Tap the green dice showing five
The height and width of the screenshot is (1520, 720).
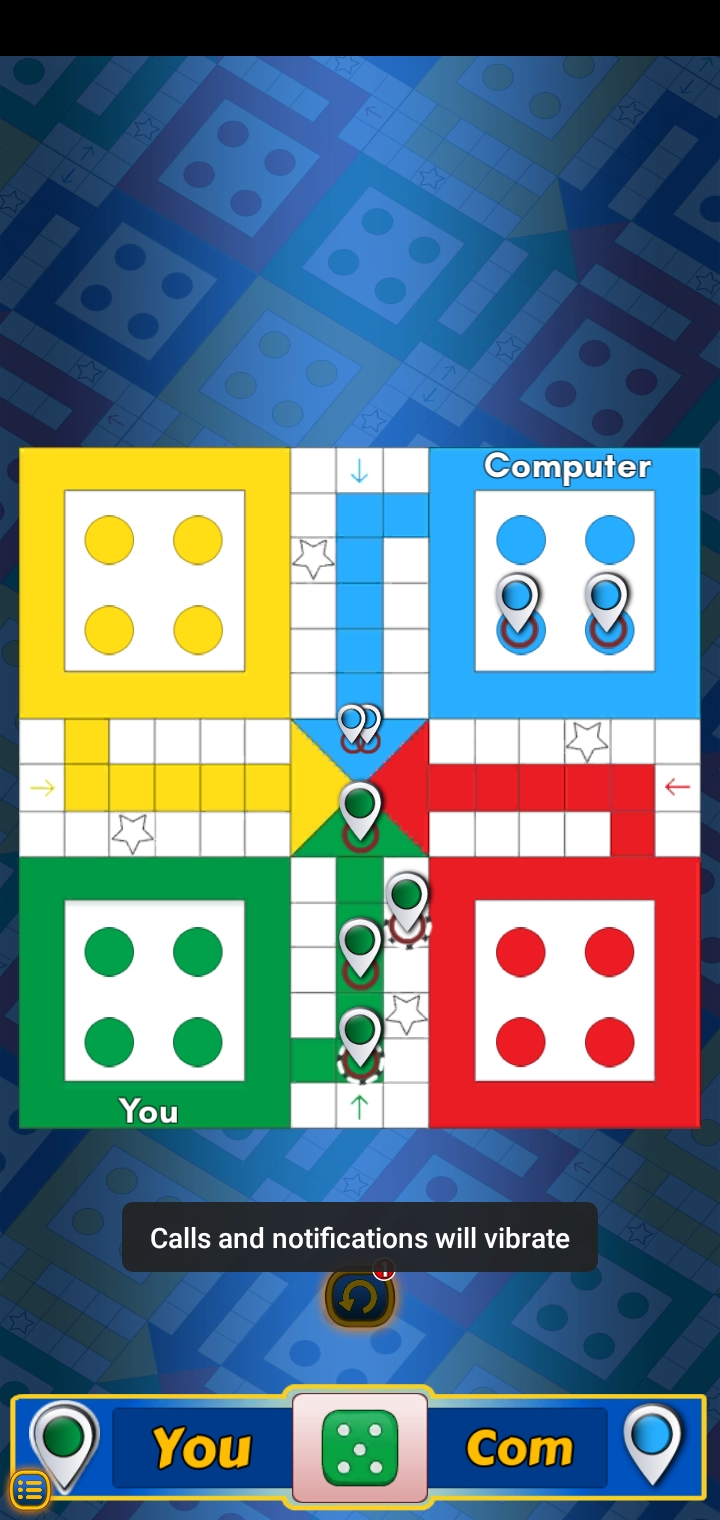pyautogui.click(x=360, y=1447)
